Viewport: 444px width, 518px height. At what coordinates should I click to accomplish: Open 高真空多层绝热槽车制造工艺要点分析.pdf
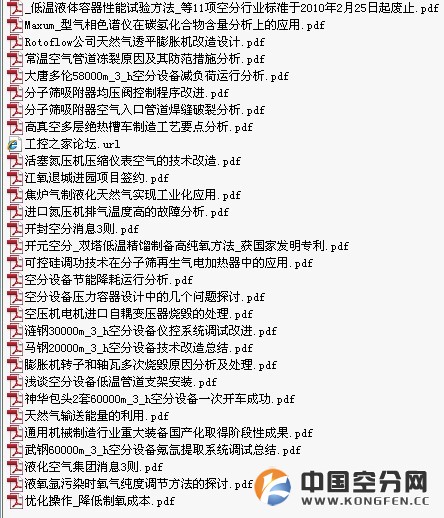pos(130,127)
